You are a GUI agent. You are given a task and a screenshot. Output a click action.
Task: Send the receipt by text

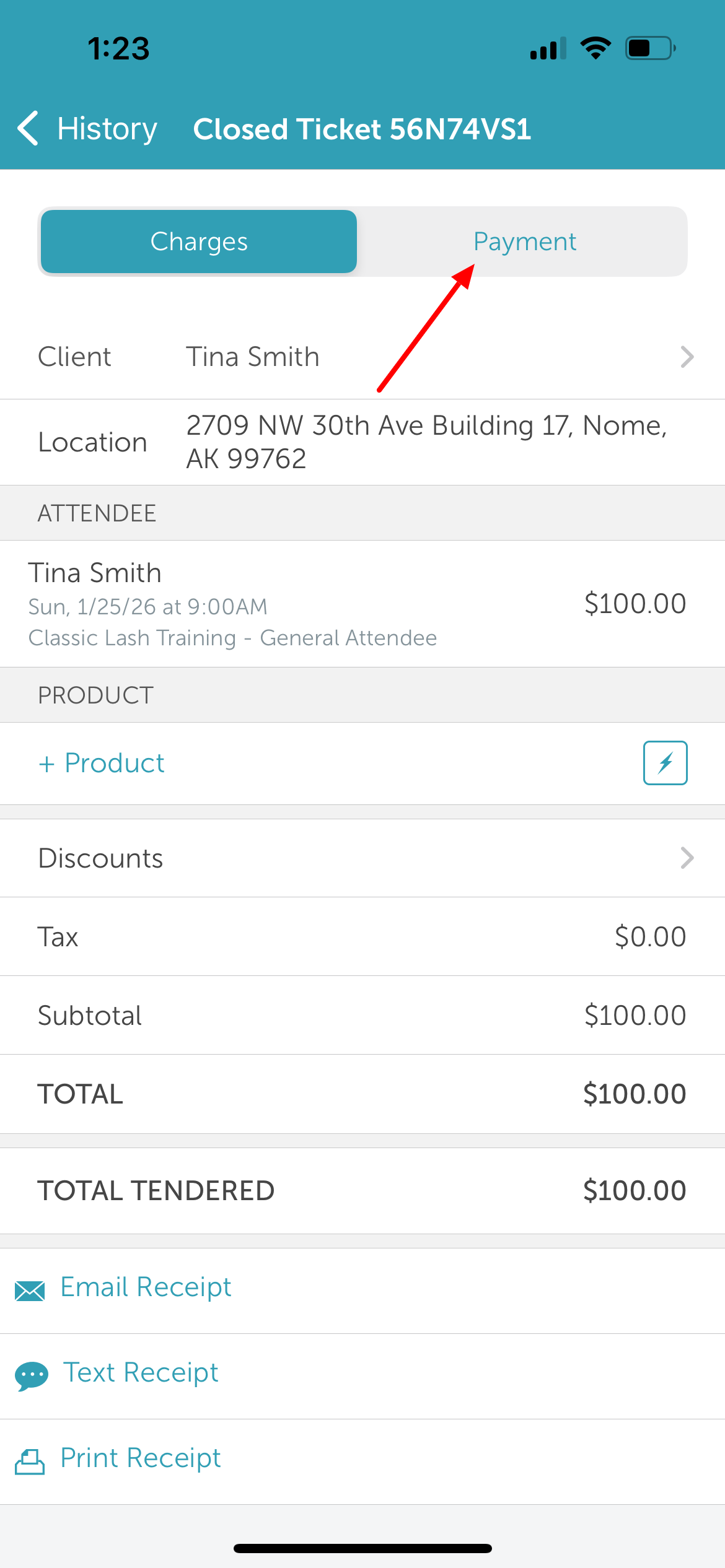coord(140,1373)
